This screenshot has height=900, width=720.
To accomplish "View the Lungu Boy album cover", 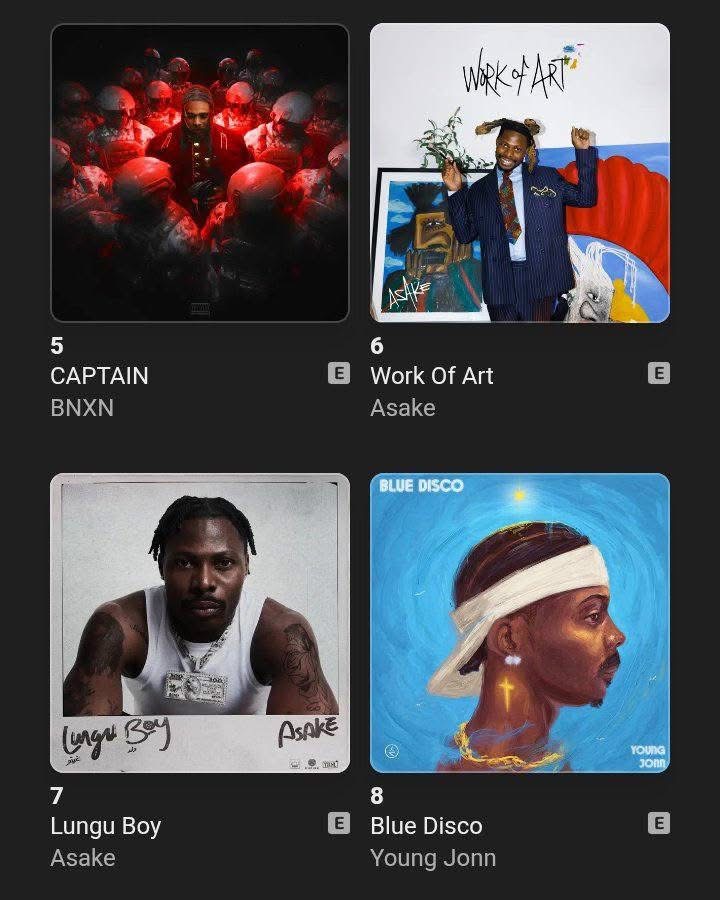I will pyautogui.click(x=200, y=623).
